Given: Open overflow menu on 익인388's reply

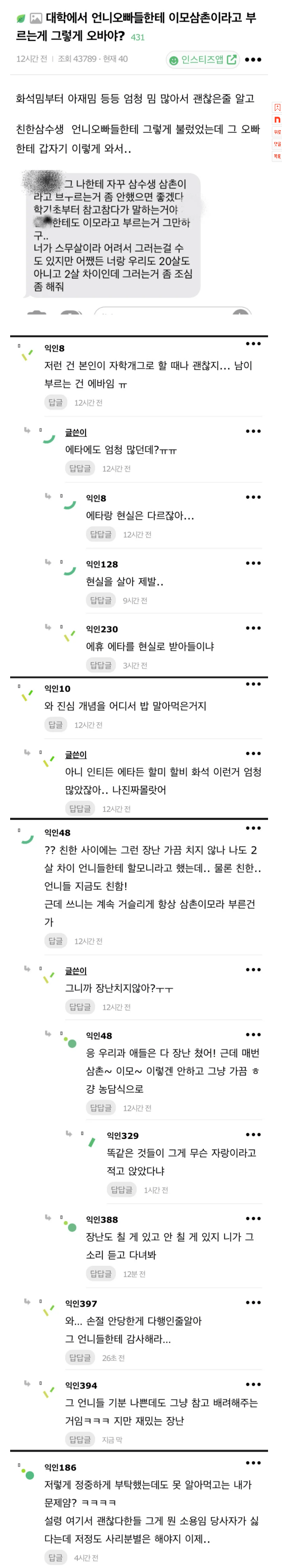Looking at the screenshot, I should coord(253,1218).
